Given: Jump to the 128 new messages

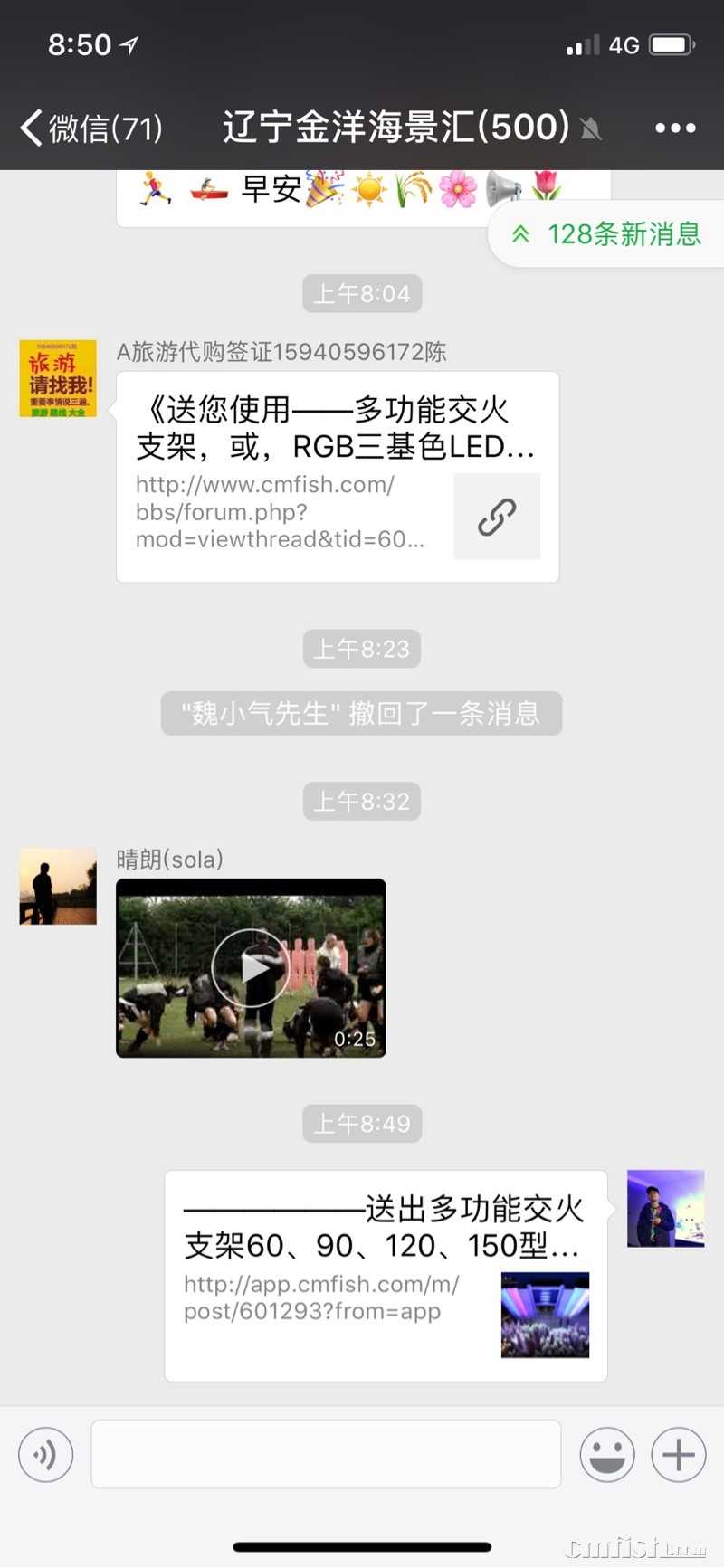Looking at the screenshot, I should pos(608,234).
